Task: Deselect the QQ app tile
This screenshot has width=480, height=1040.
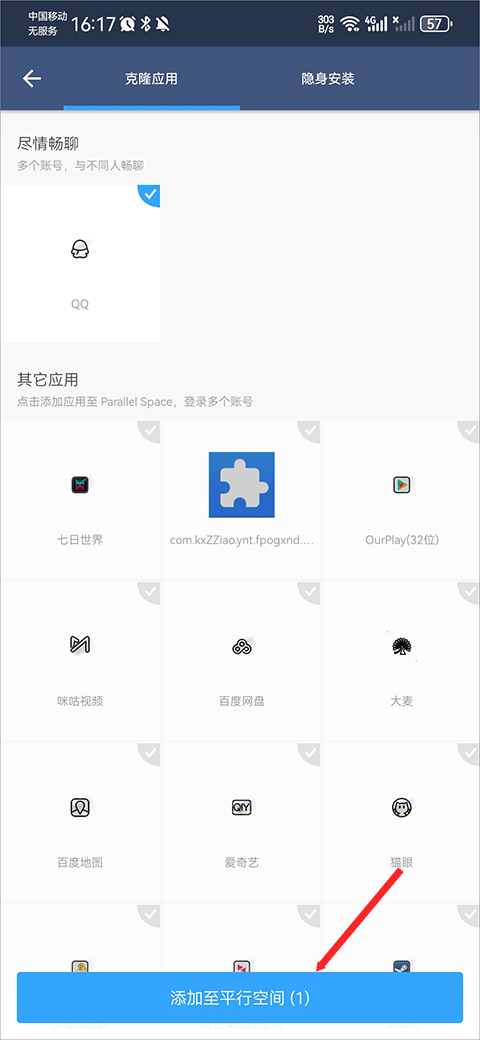Action: coord(80,264)
